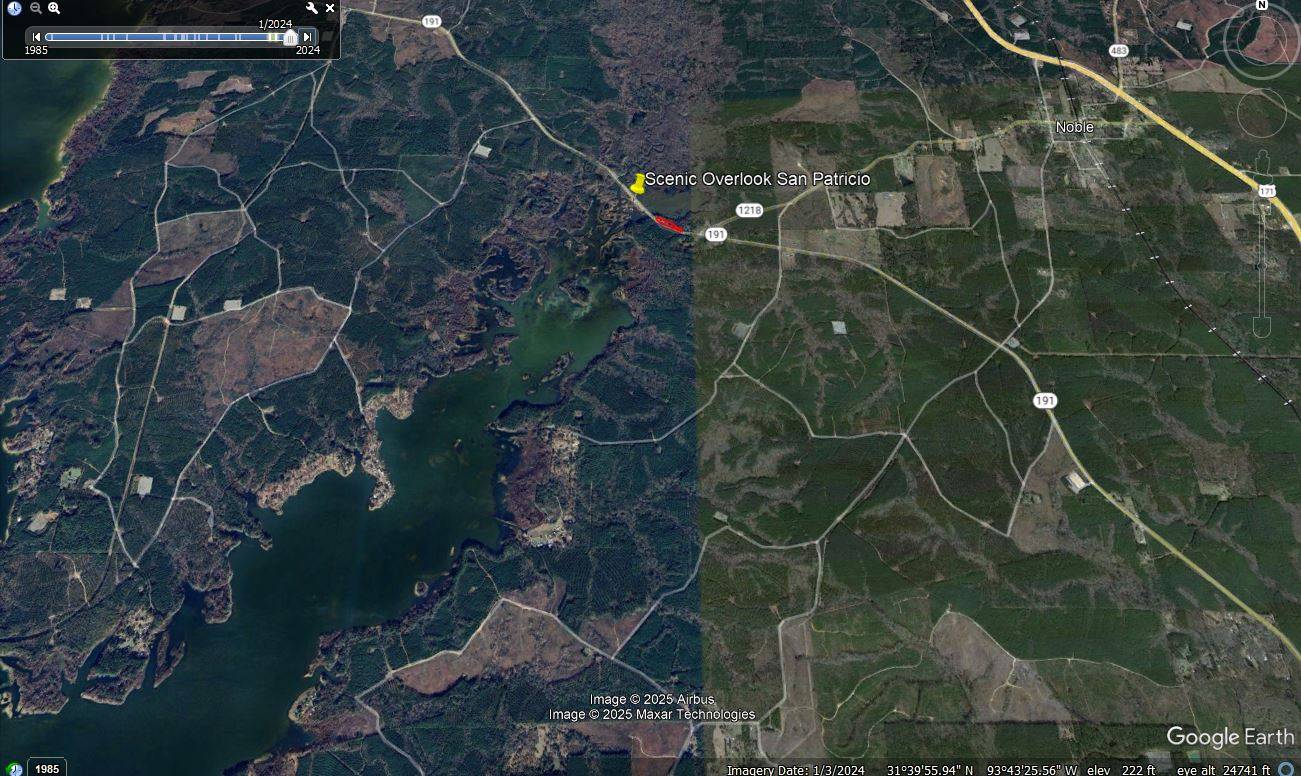Click the move joystick circle
The width and height of the screenshot is (1301, 776).
coord(1261,113)
